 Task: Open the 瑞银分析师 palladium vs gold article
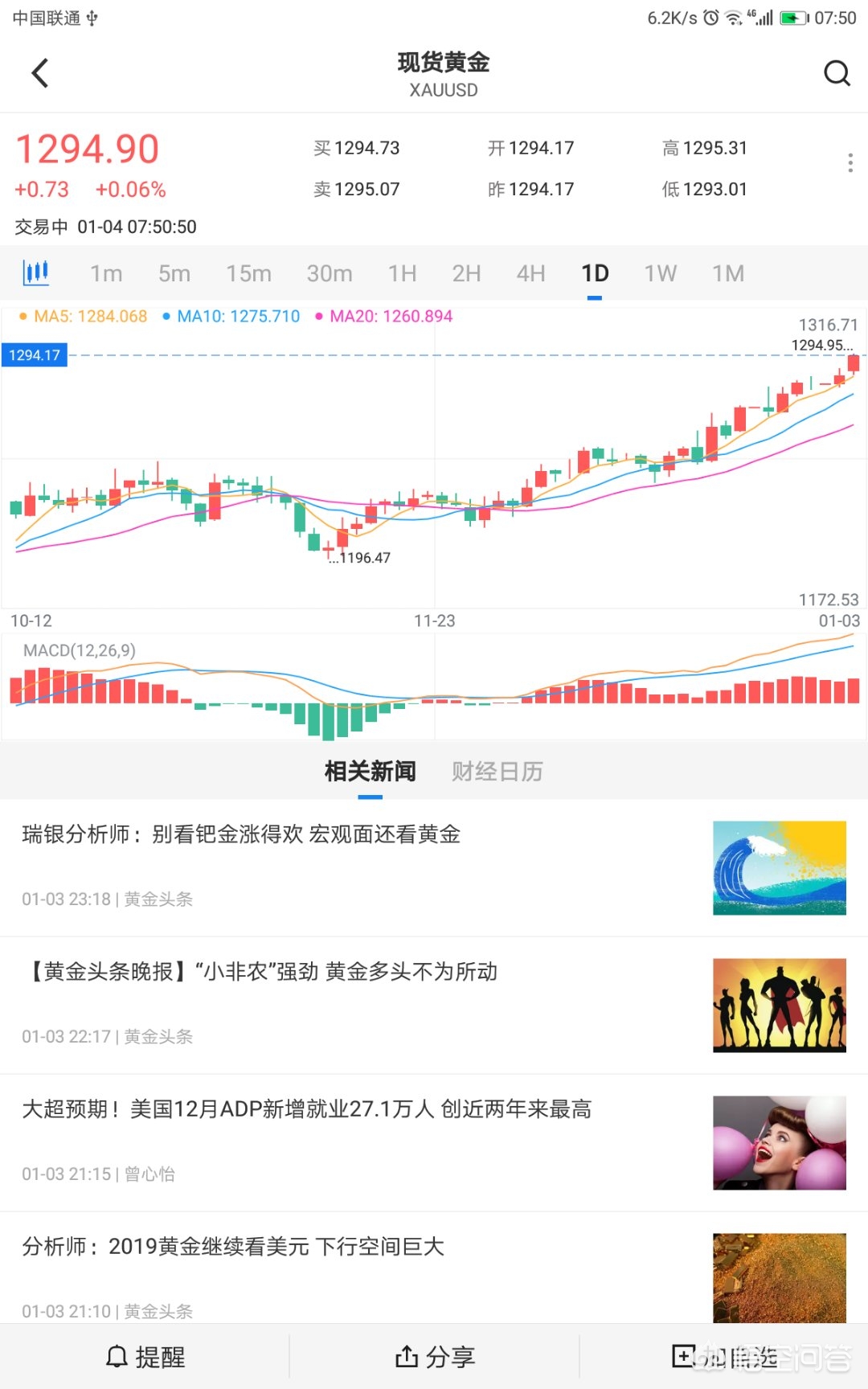434,867
